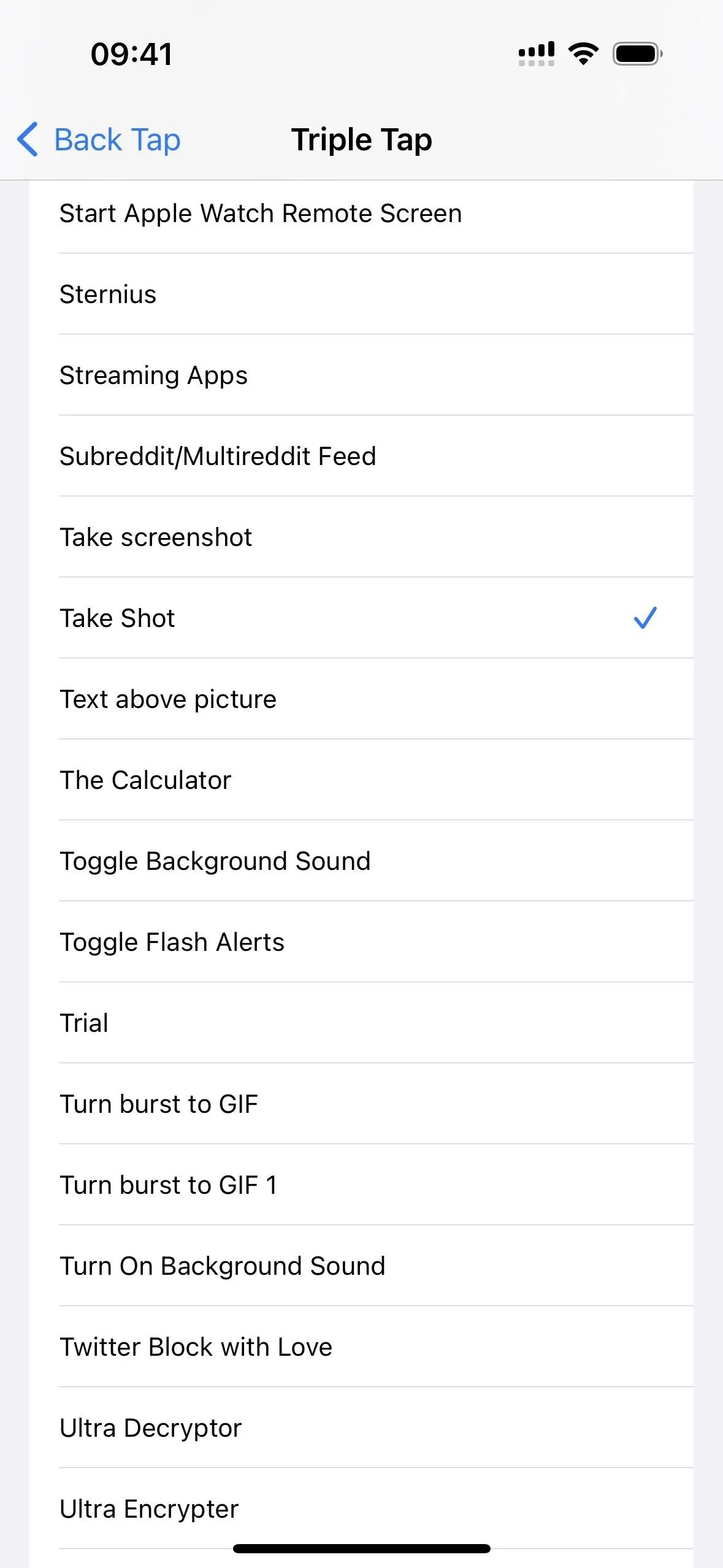Assign Toggle Background Sound
723x1568 pixels.
tap(361, 861)
